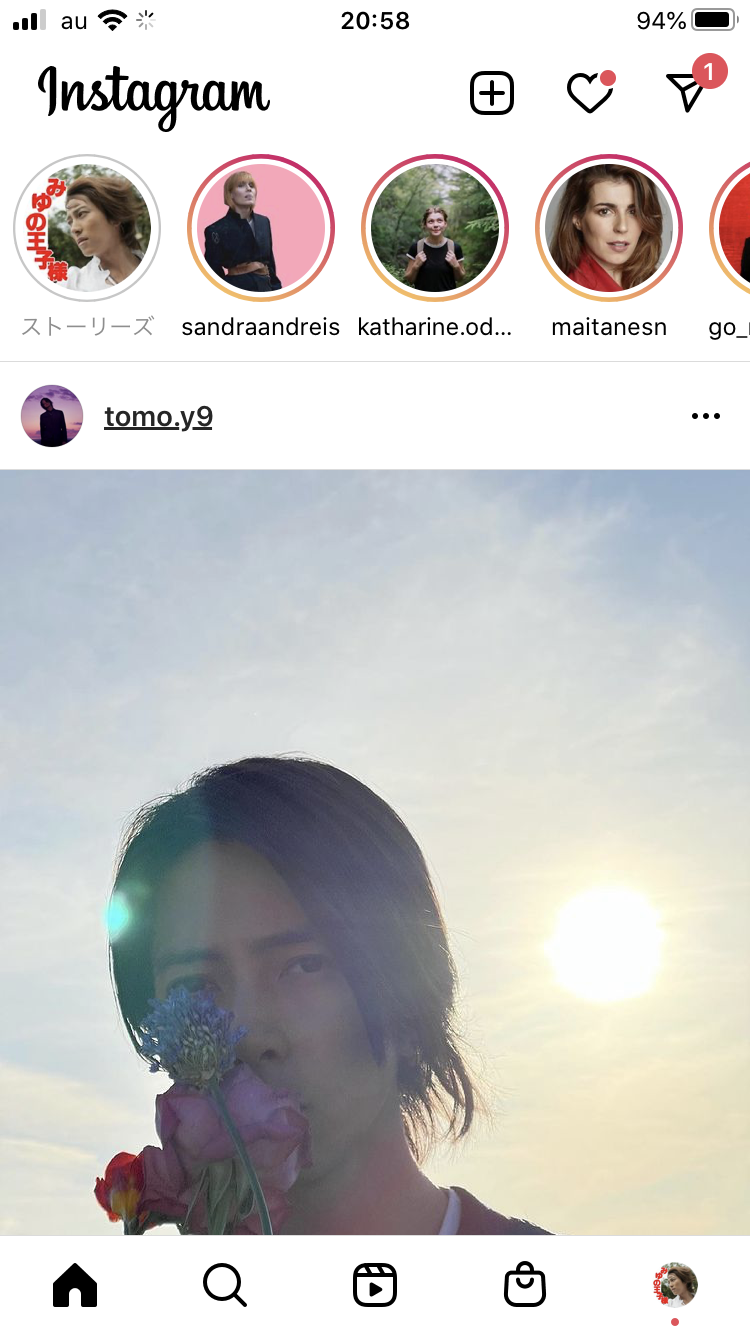
Task: Open direct messages inbox
Action: click(689, 92)
